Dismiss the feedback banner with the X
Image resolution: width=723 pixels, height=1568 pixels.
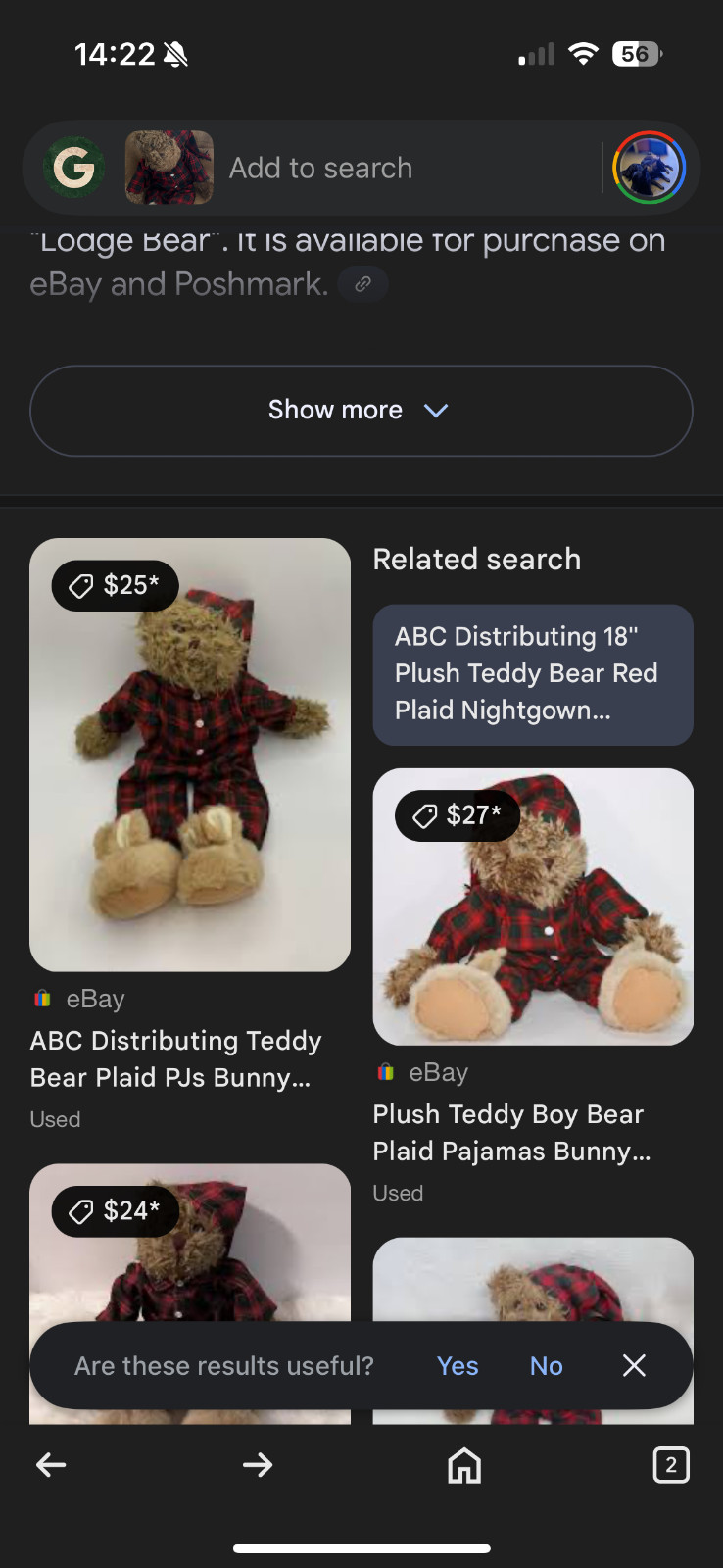pos(634,1364)
